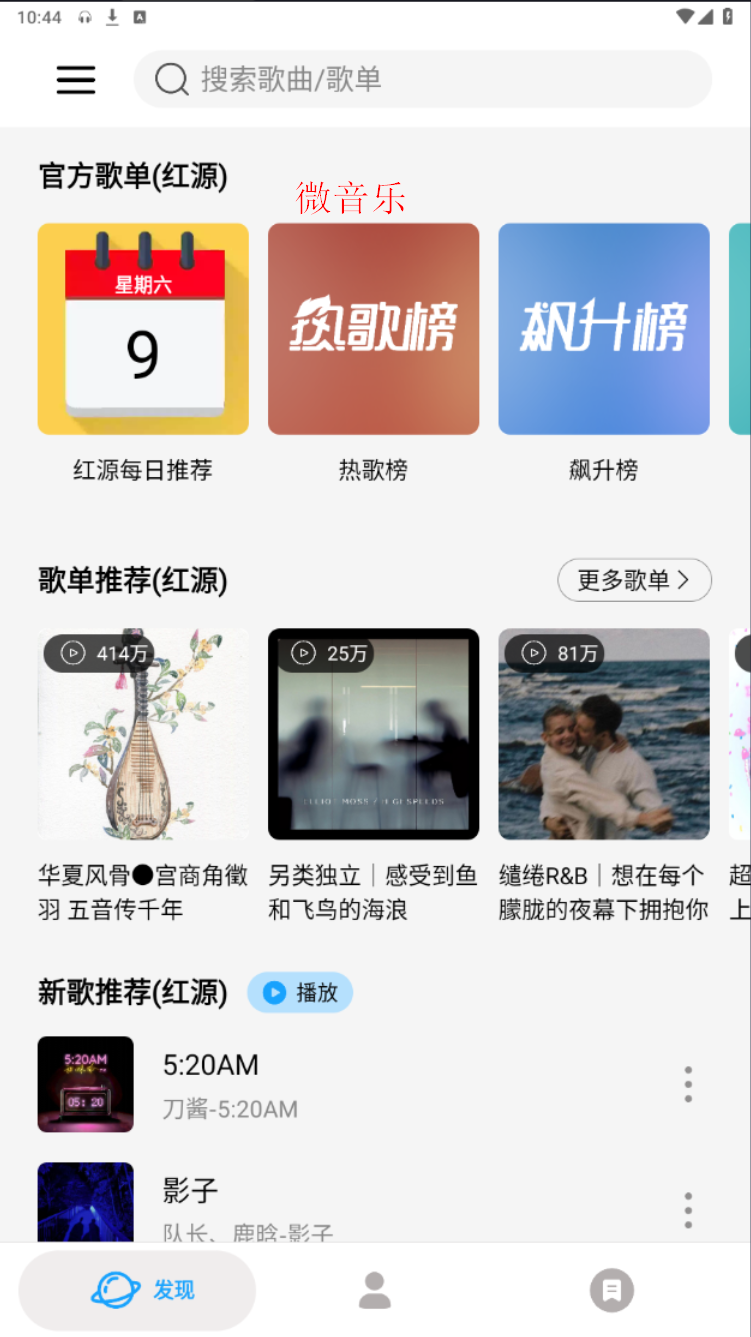Switch to the playlist tab on the right
Image resolution: width=751 pixels, height=1337 pixels.
point(612,1290)
